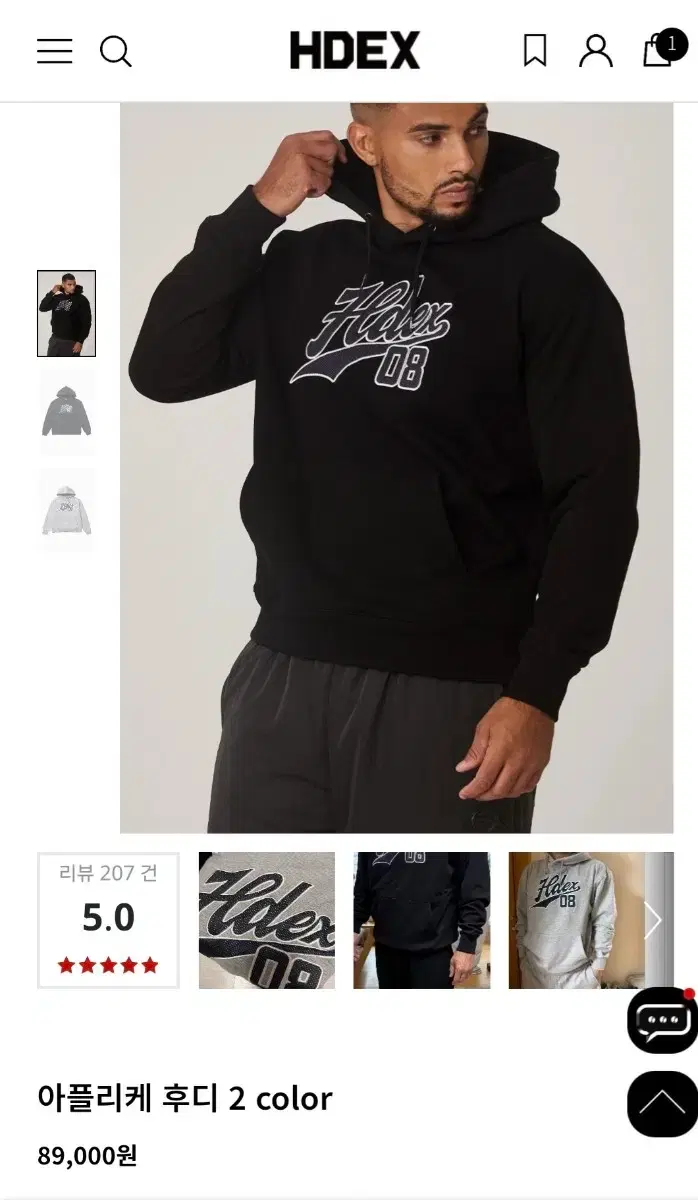Image resolution: width=698 pixels, height=1200 pixels.
Task: View the light gray hoodie thumbnail
Action: tap(66, 510)
